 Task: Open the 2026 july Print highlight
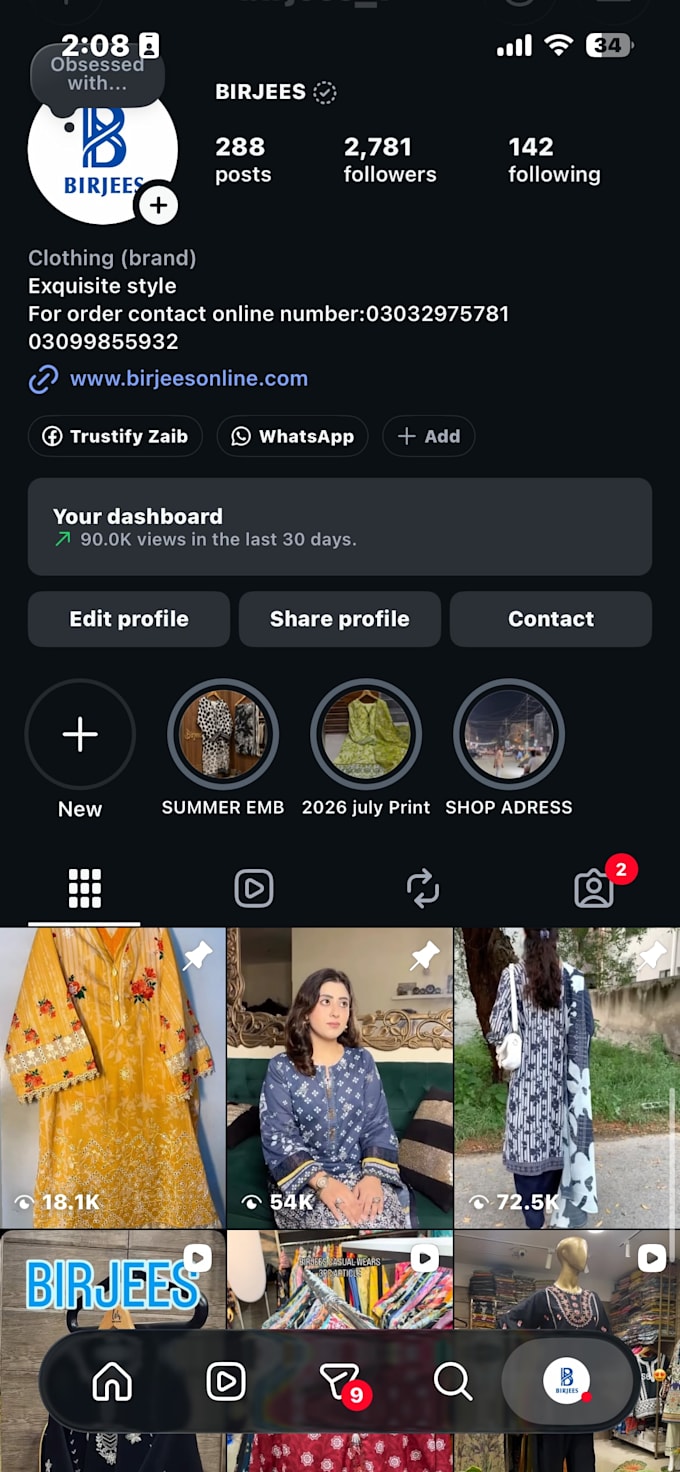[366, 735]
